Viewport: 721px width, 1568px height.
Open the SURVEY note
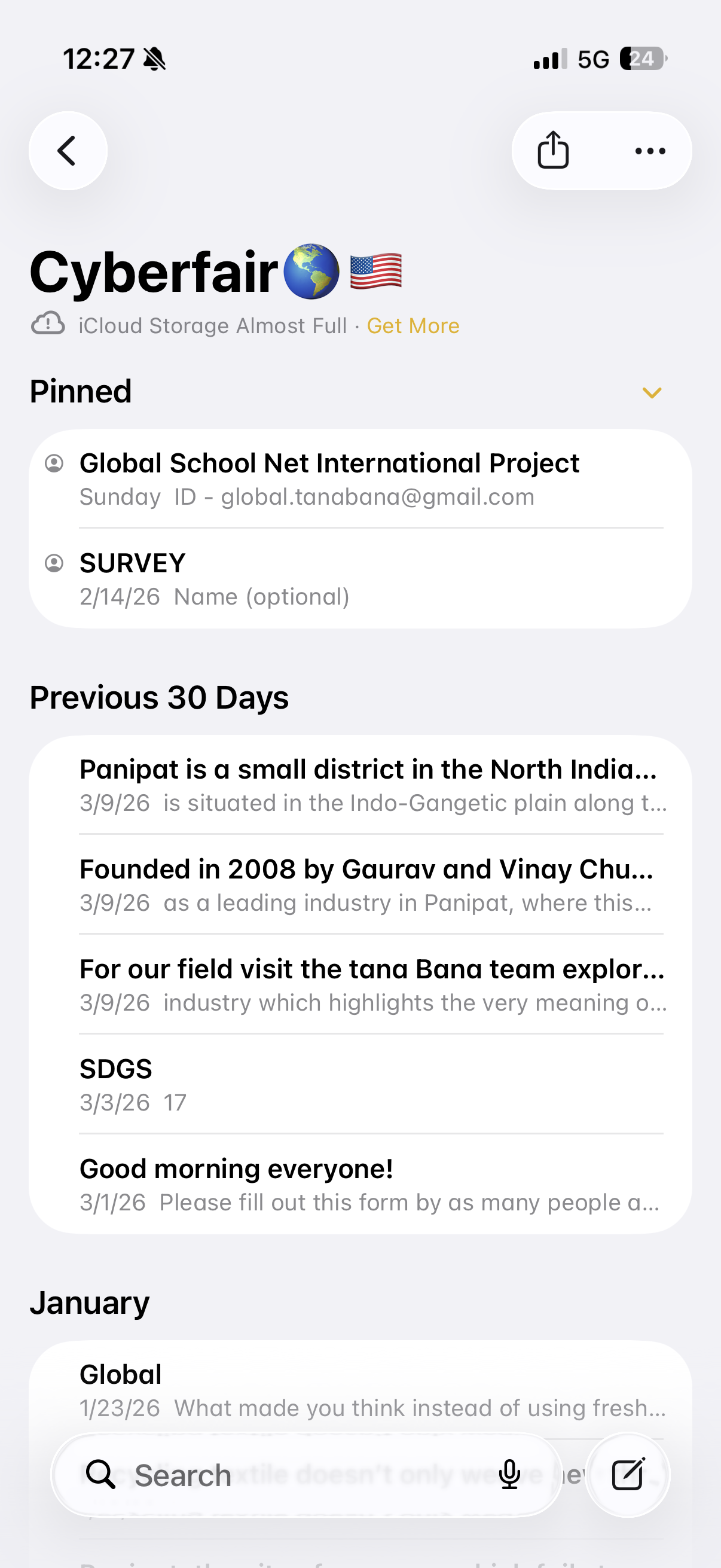pyautogui.click(x=359, y=579)
